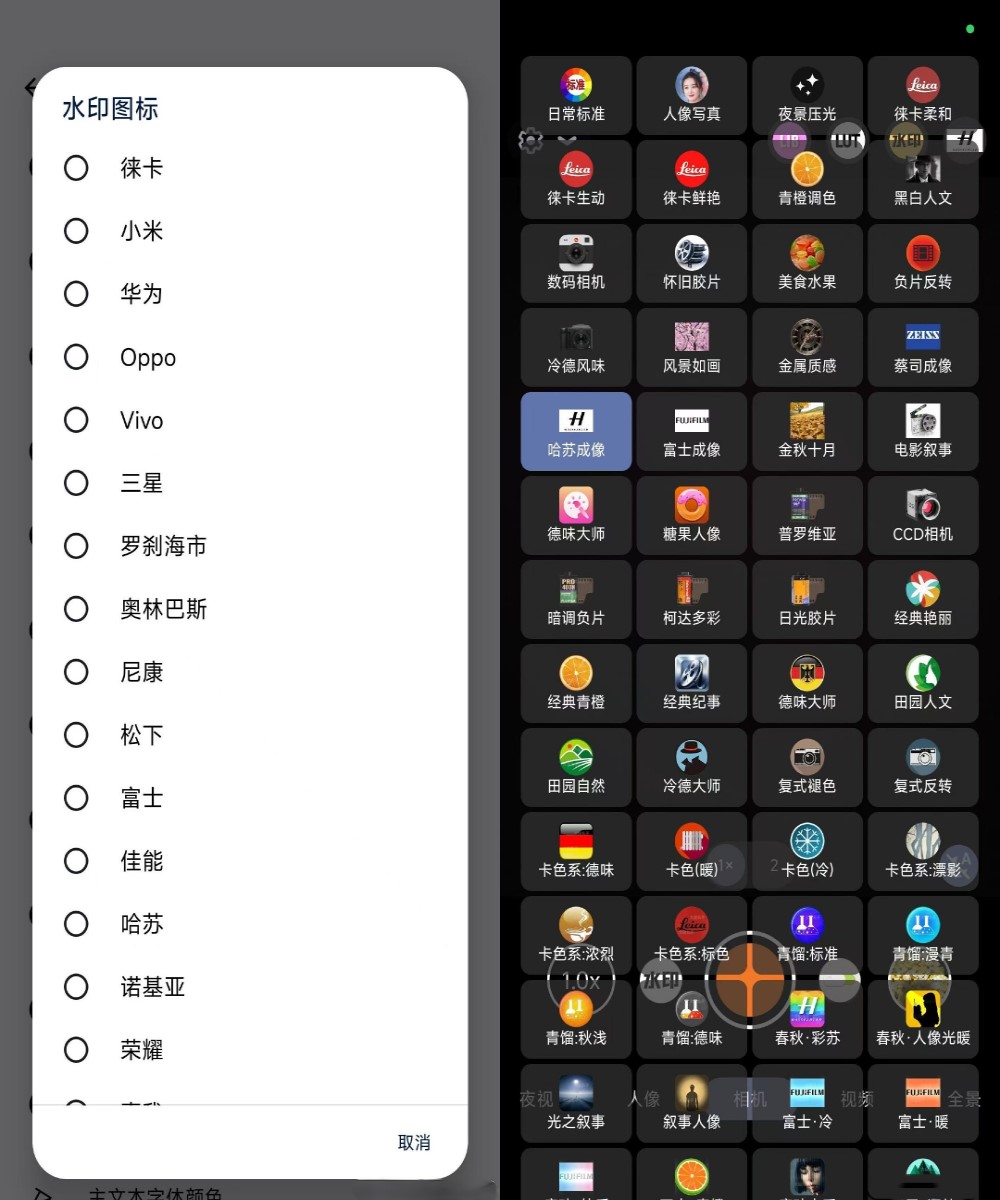Select 徕卡 as watermark icon
The height and width of the screenshot is (1200, 1000).
pos(77,168)
